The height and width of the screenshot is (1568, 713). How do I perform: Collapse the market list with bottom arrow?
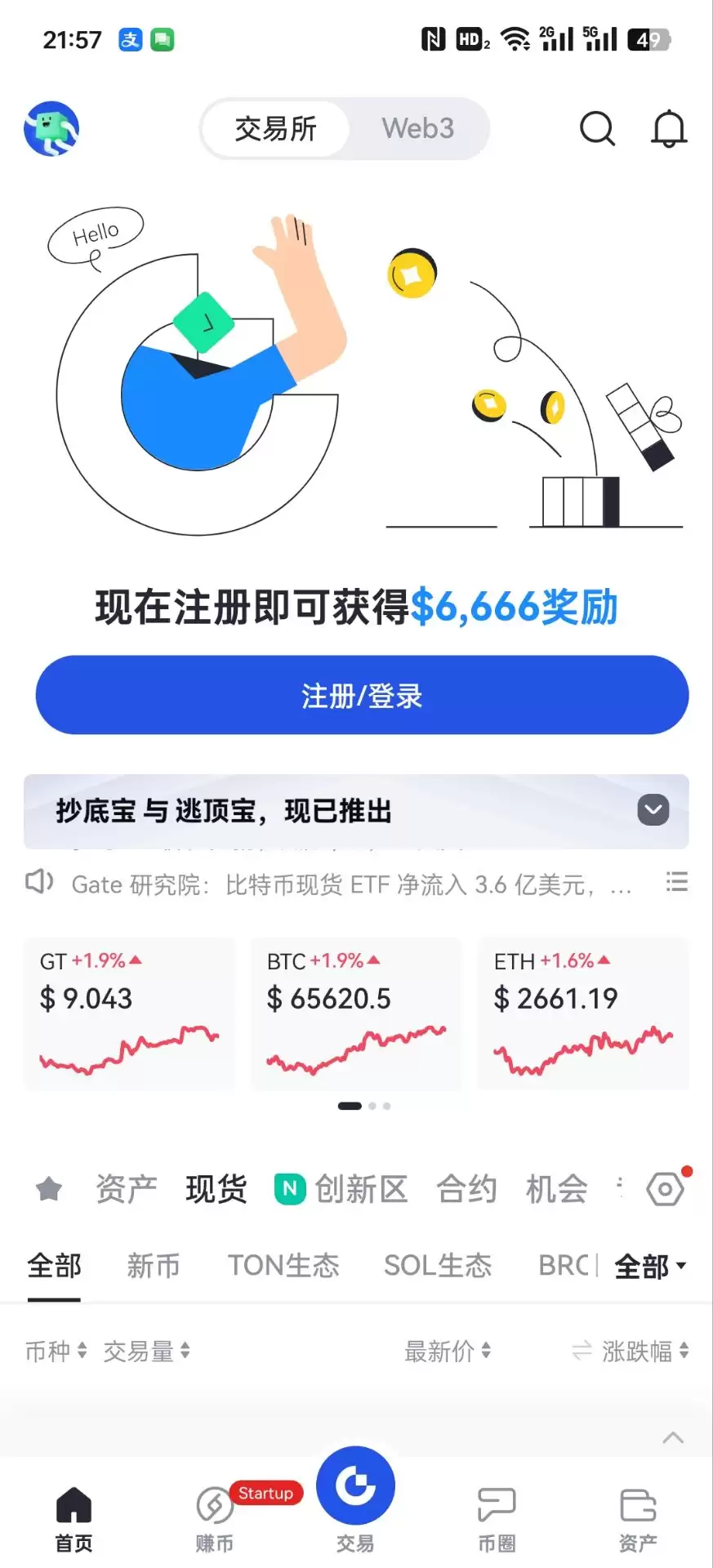pyautogui.click(x=673, y=1437)
